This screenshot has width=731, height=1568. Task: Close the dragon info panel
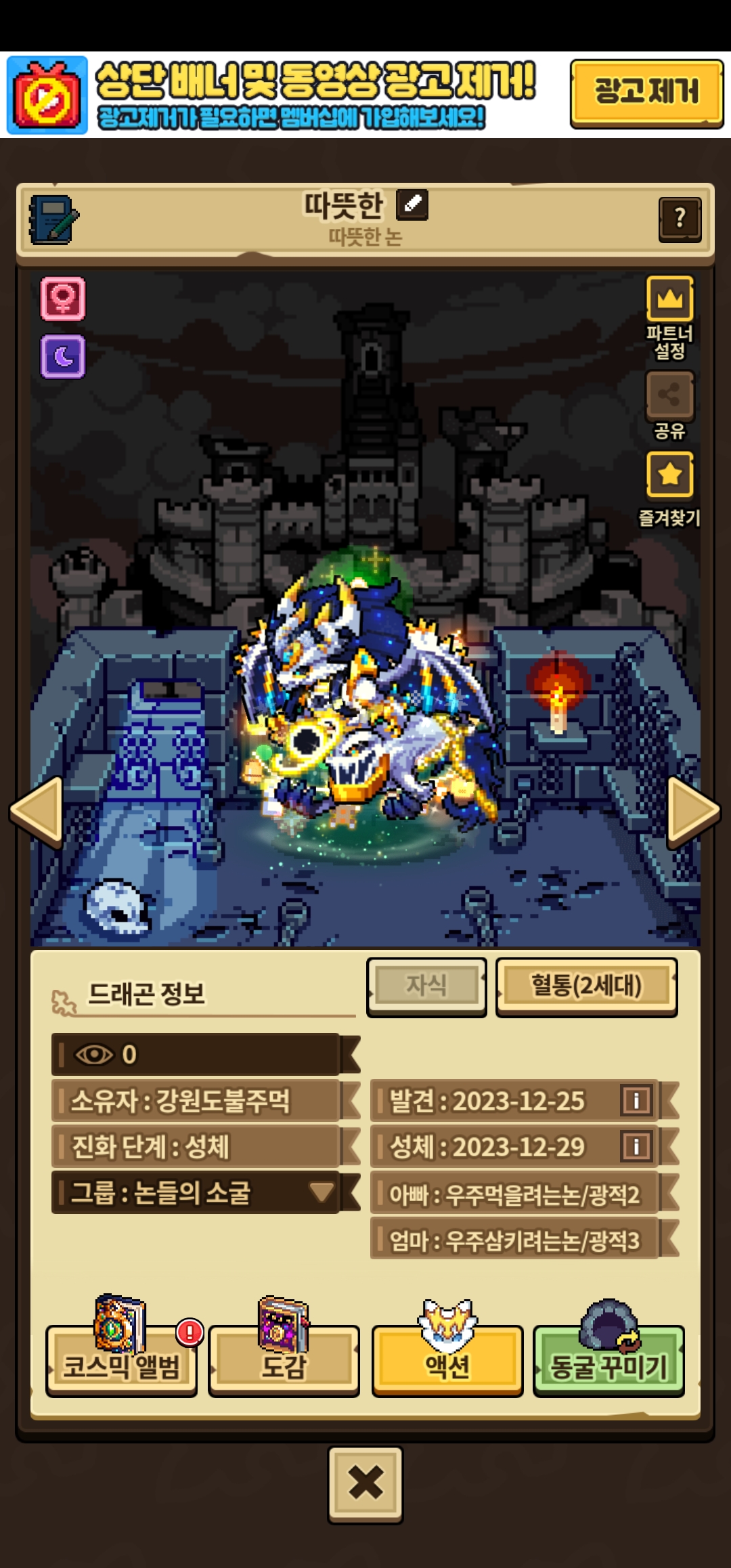point(365,1484)
